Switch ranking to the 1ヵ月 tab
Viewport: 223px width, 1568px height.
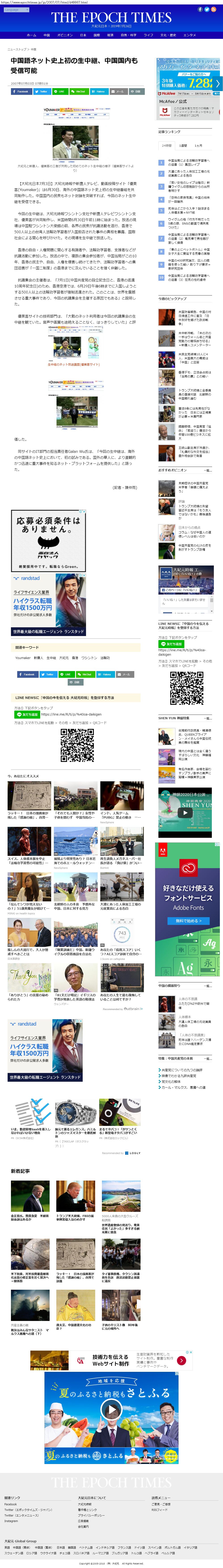click(x=199, y=146)
